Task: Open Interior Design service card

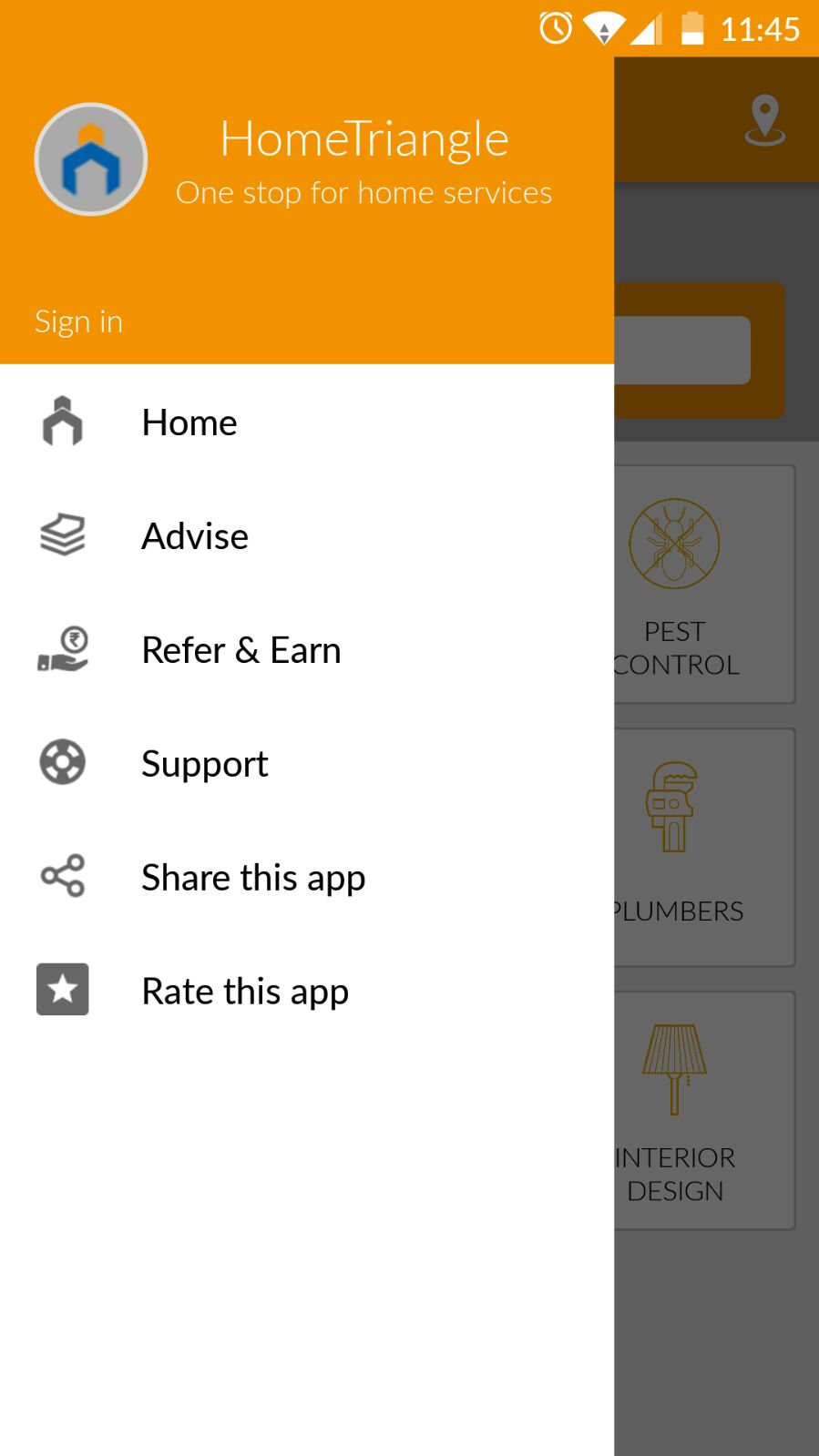Action: pyautogui.click(x=704, y=1111)
